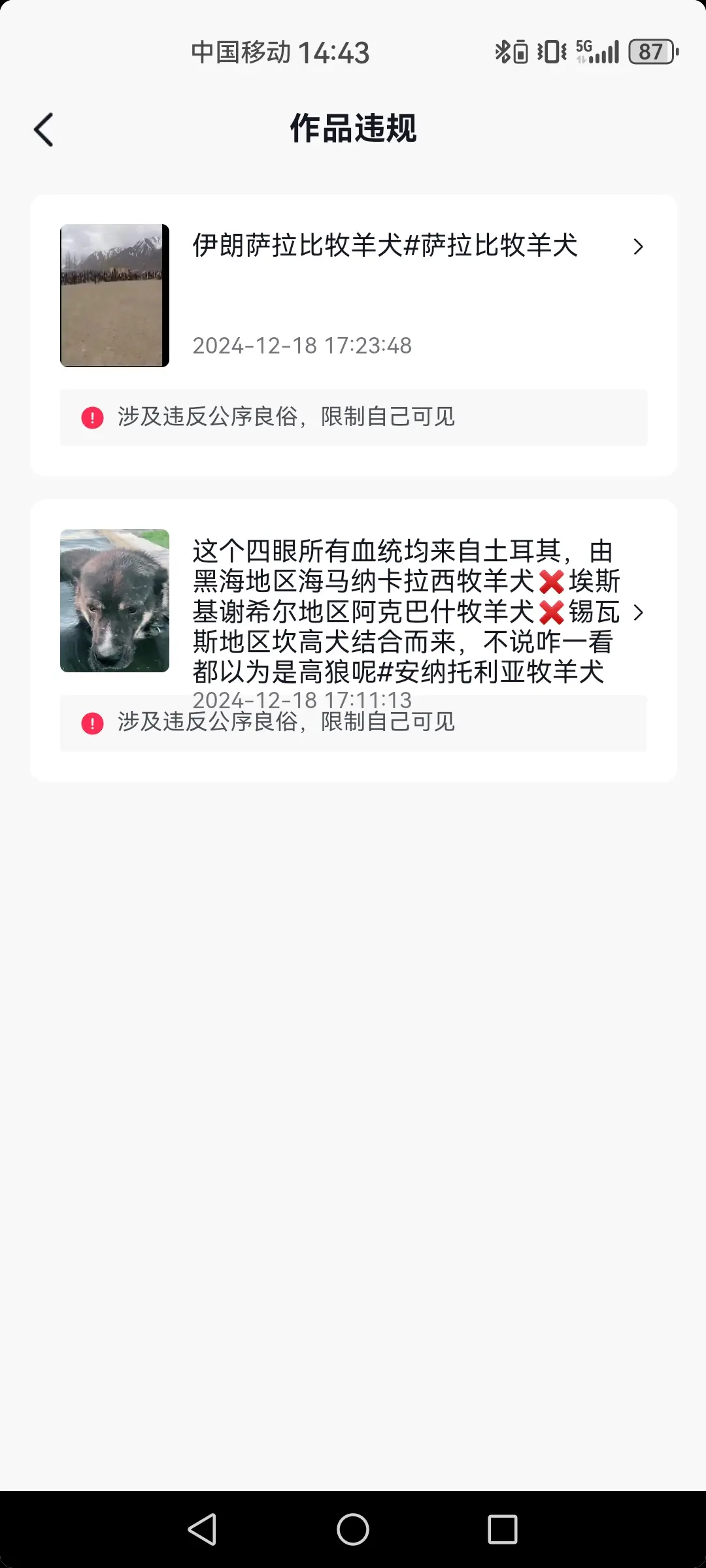706x1568 pixels.
Task: Open details of the first violation card
Action: click(353, 294)
